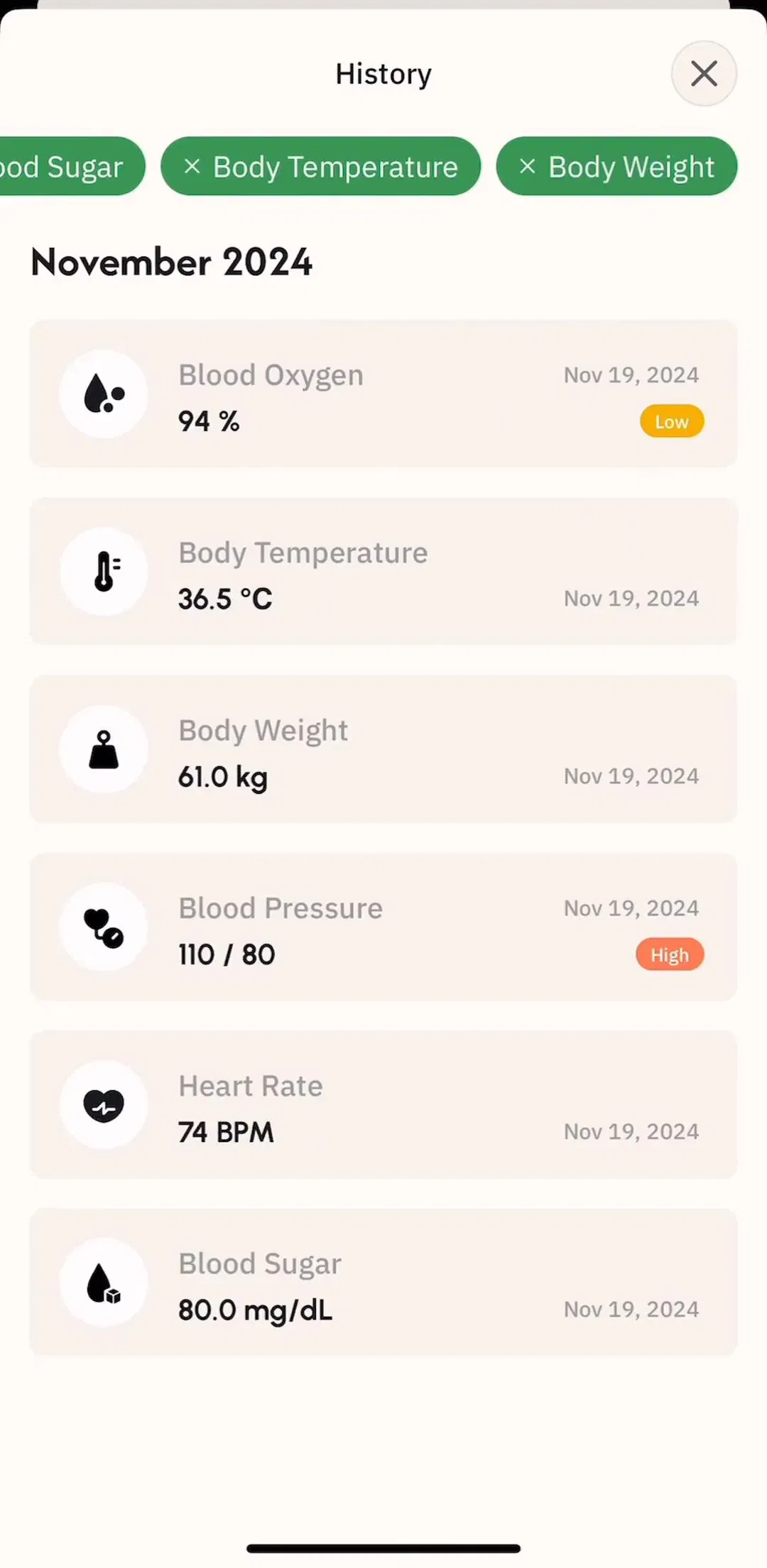
Task: Close the History sheet
Action: 704,73
